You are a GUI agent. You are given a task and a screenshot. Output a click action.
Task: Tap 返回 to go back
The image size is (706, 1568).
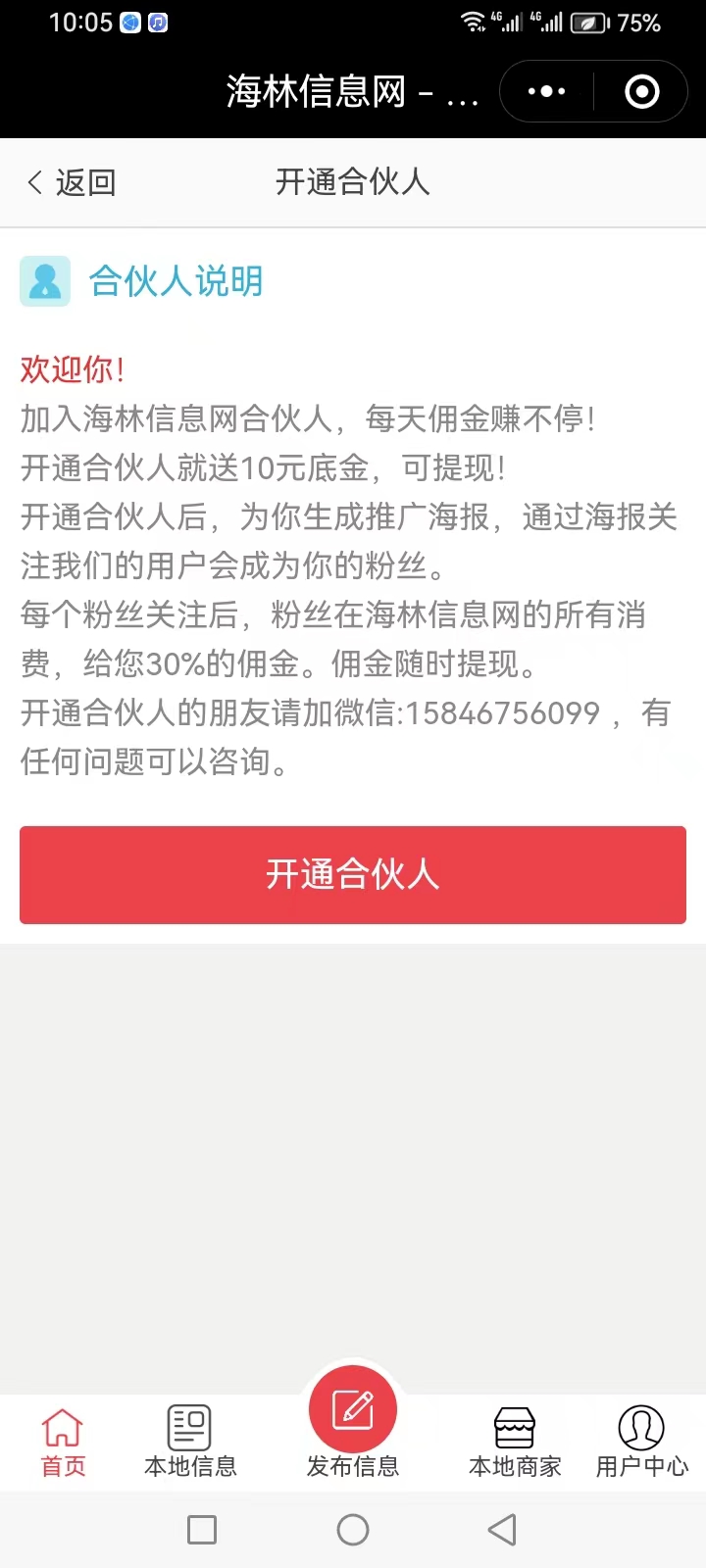click(72, 182)
